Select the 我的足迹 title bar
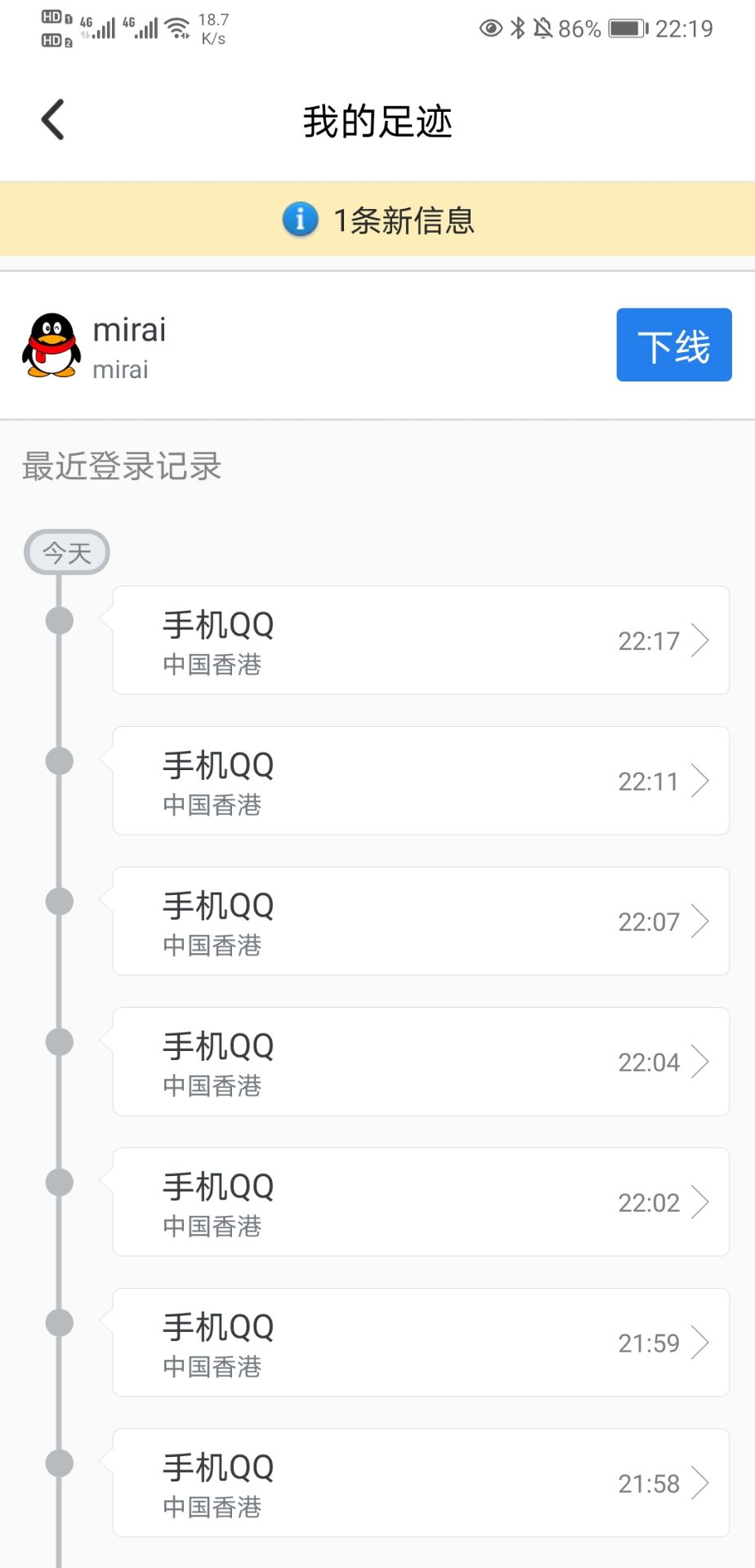The image size is (755, 1568). click(377, 121)
